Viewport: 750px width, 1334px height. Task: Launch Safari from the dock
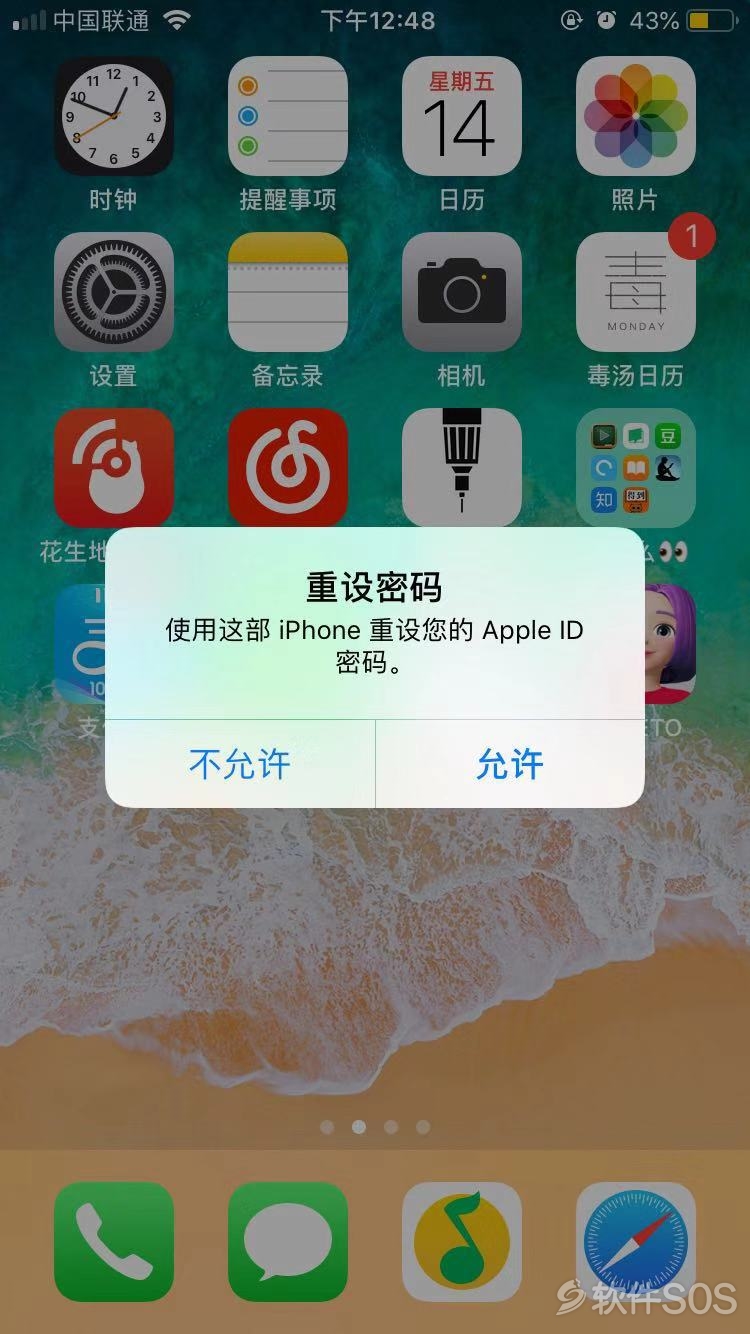(636, 1242)
